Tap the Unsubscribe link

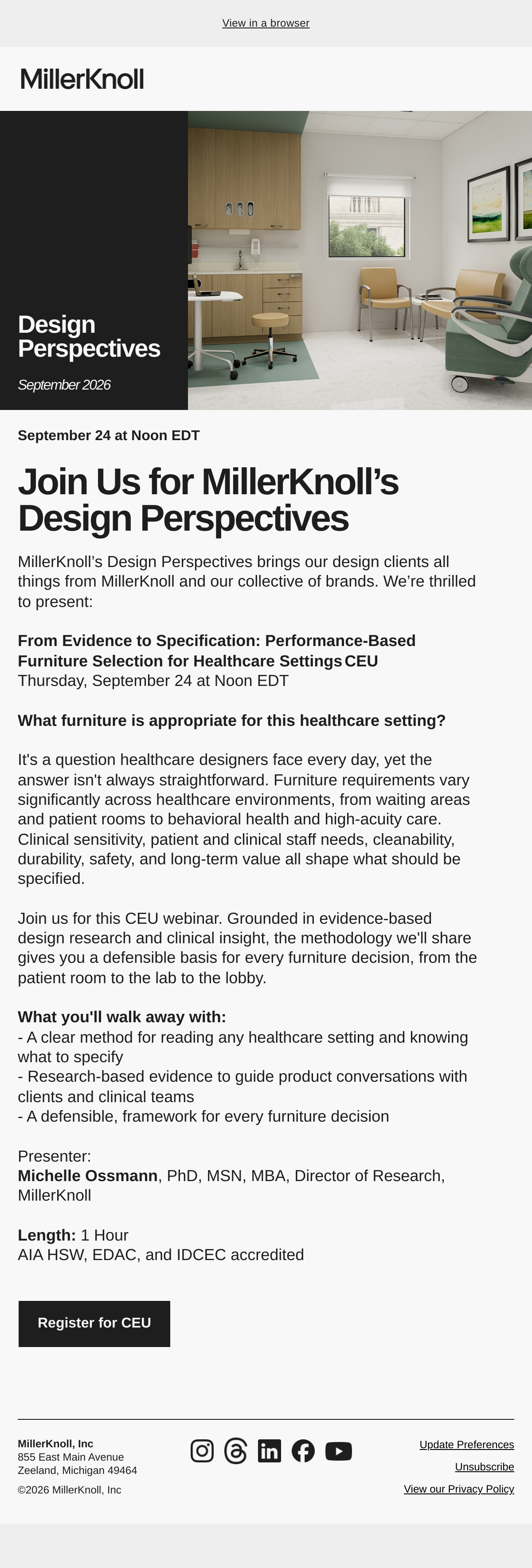point(484,1466)
